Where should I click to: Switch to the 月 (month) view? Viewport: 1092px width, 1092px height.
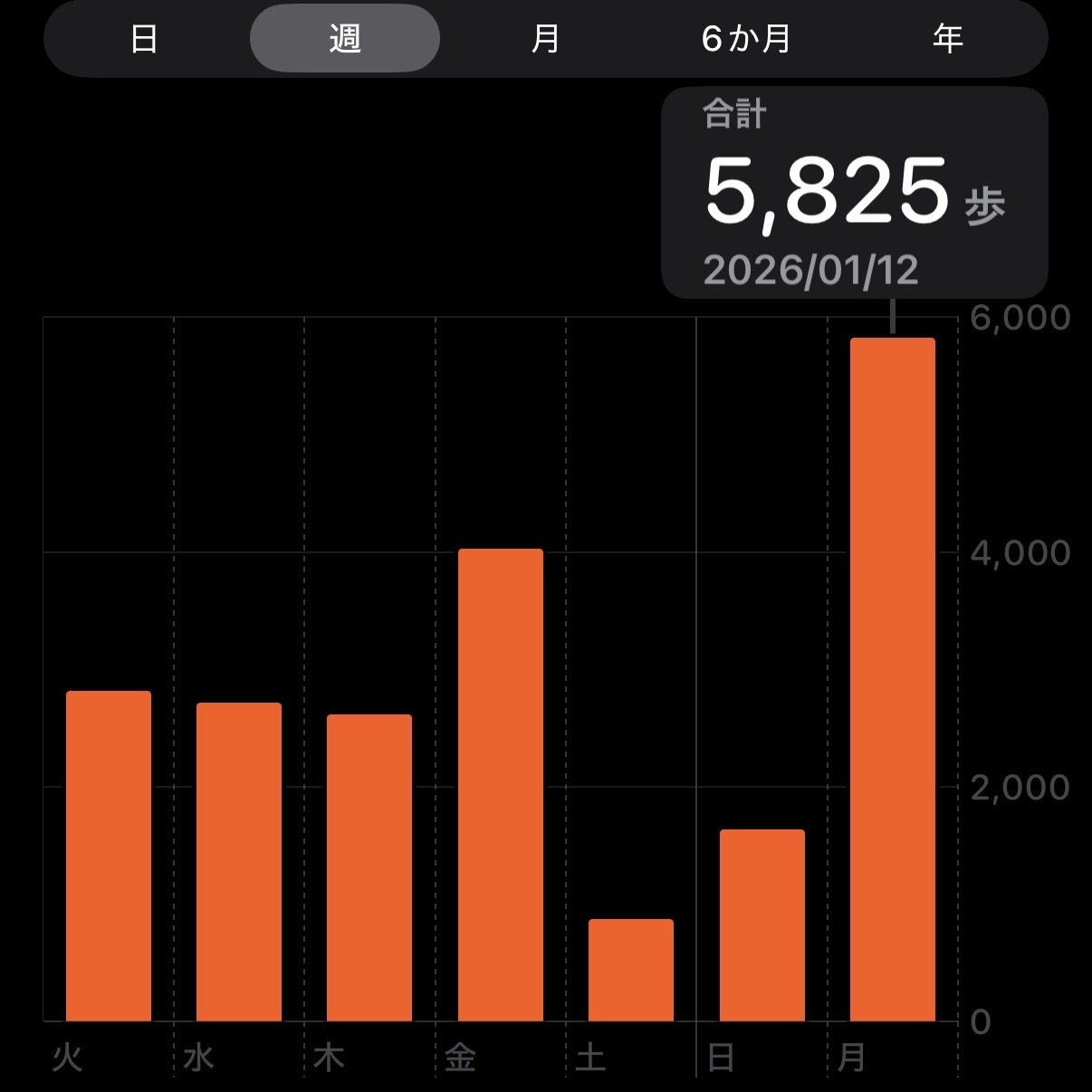[x=545, y=39]
